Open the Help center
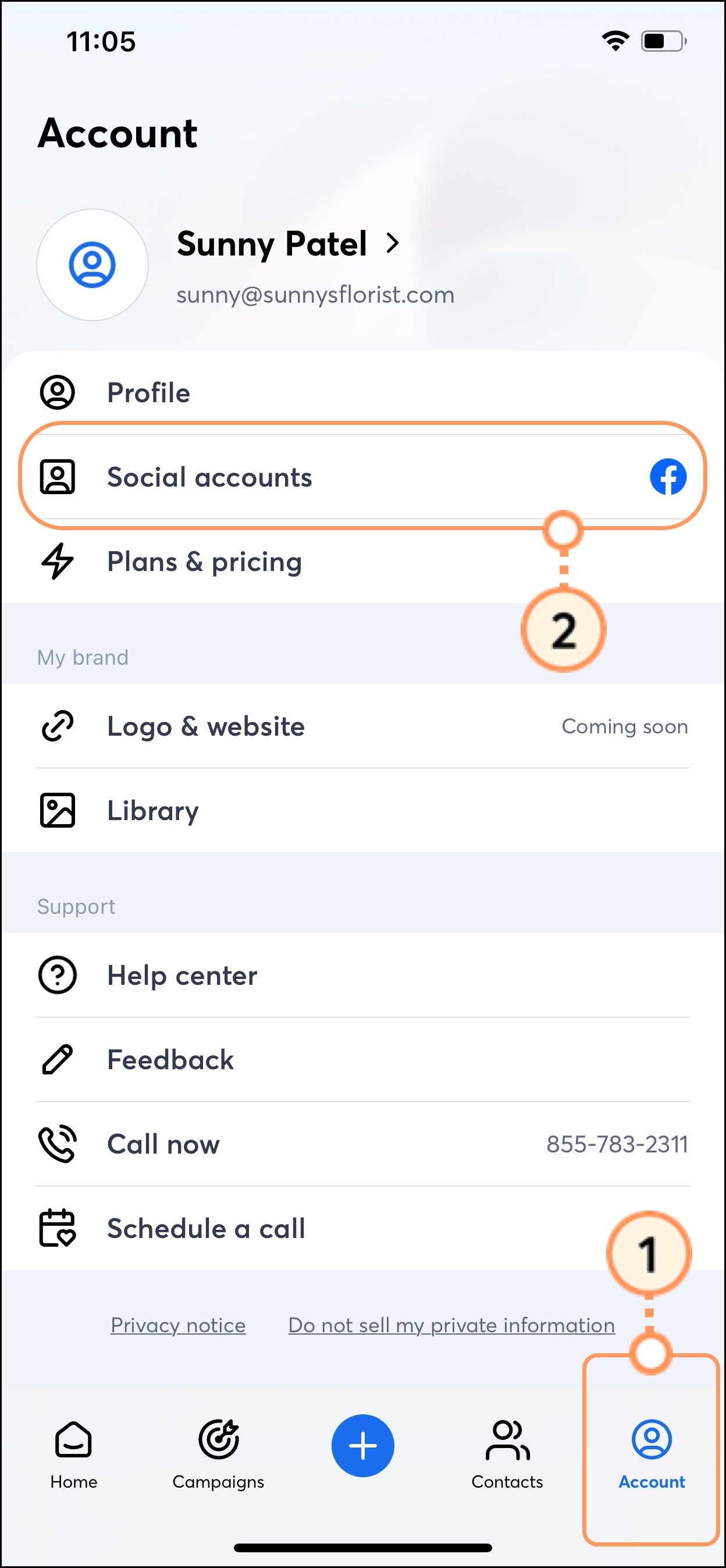 [x=362, y=975]
